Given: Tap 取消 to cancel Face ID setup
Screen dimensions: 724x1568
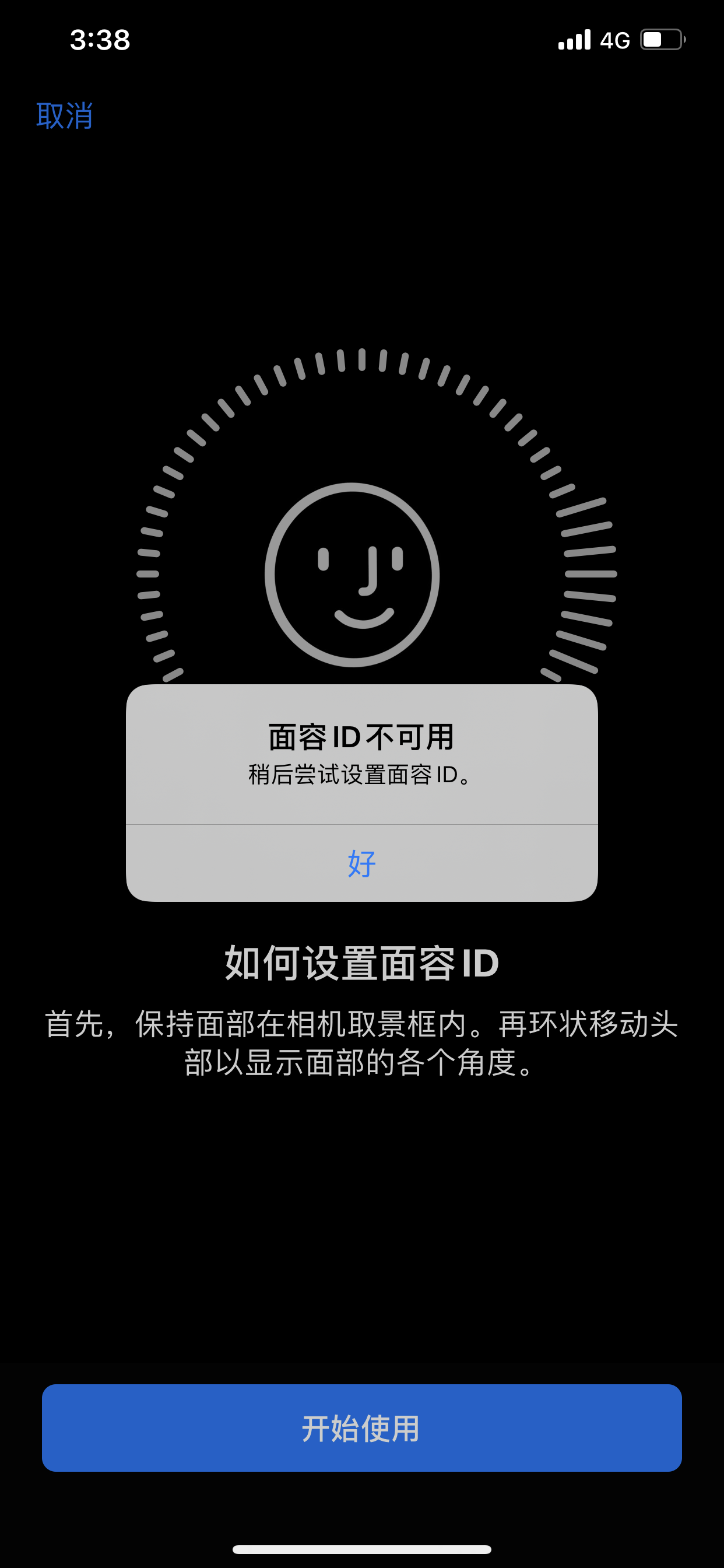Looking at the screenshot, I should 65,116.
